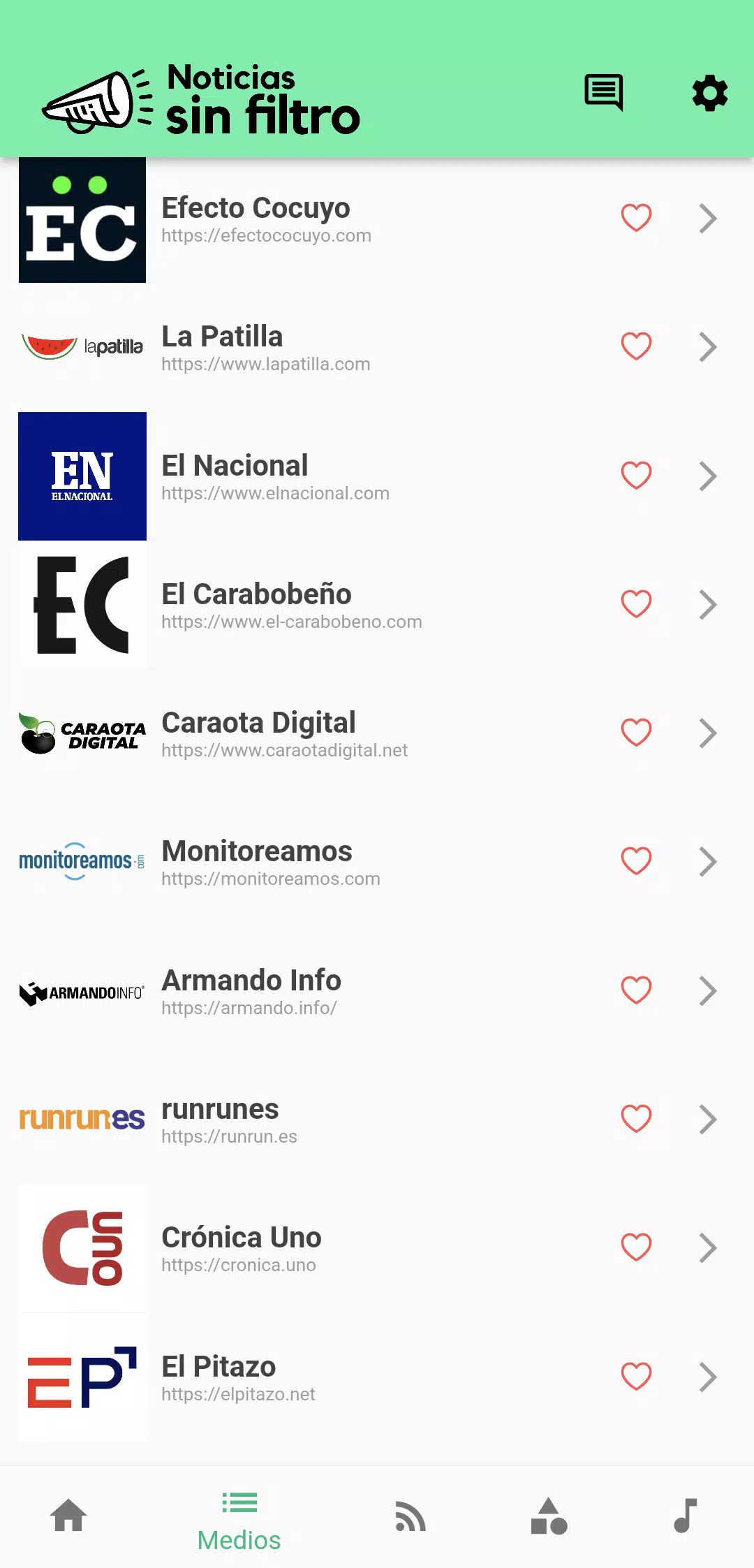Favorite Efecto Cocuyo with the heart

click(636, 218)
